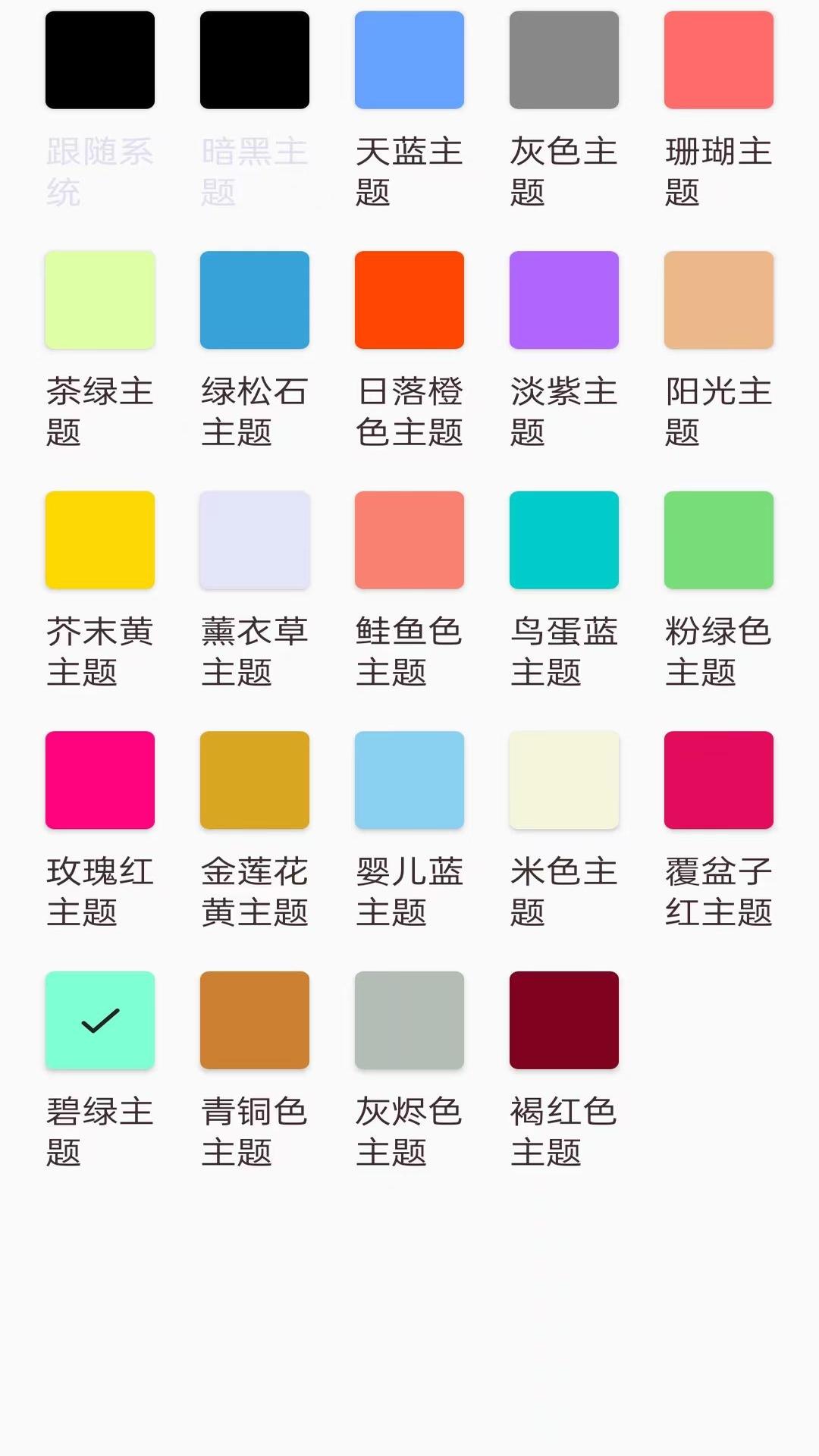Apply the 覆盆子红主题 raspberry red theme
Image resolution: width=819 pixels, height=1456 pixels.
point(718,780)
